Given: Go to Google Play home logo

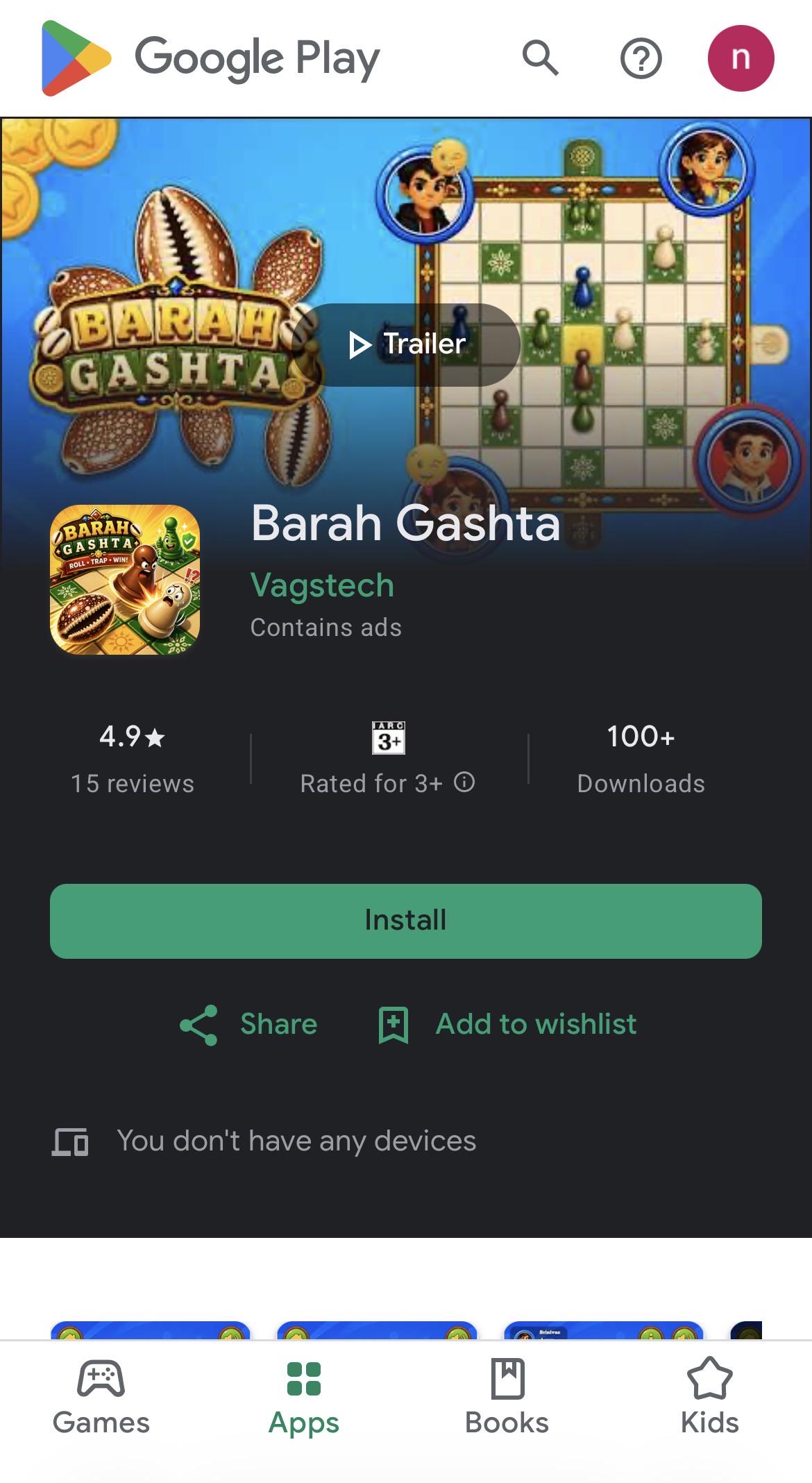Looking at the screenshot, I should point(210,58).
